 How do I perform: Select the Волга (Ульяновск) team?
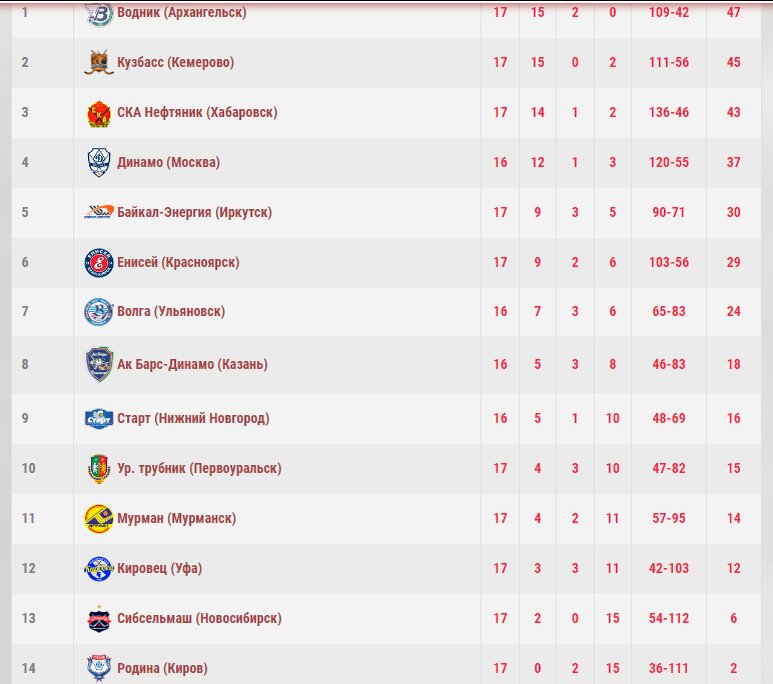[171, 311]
